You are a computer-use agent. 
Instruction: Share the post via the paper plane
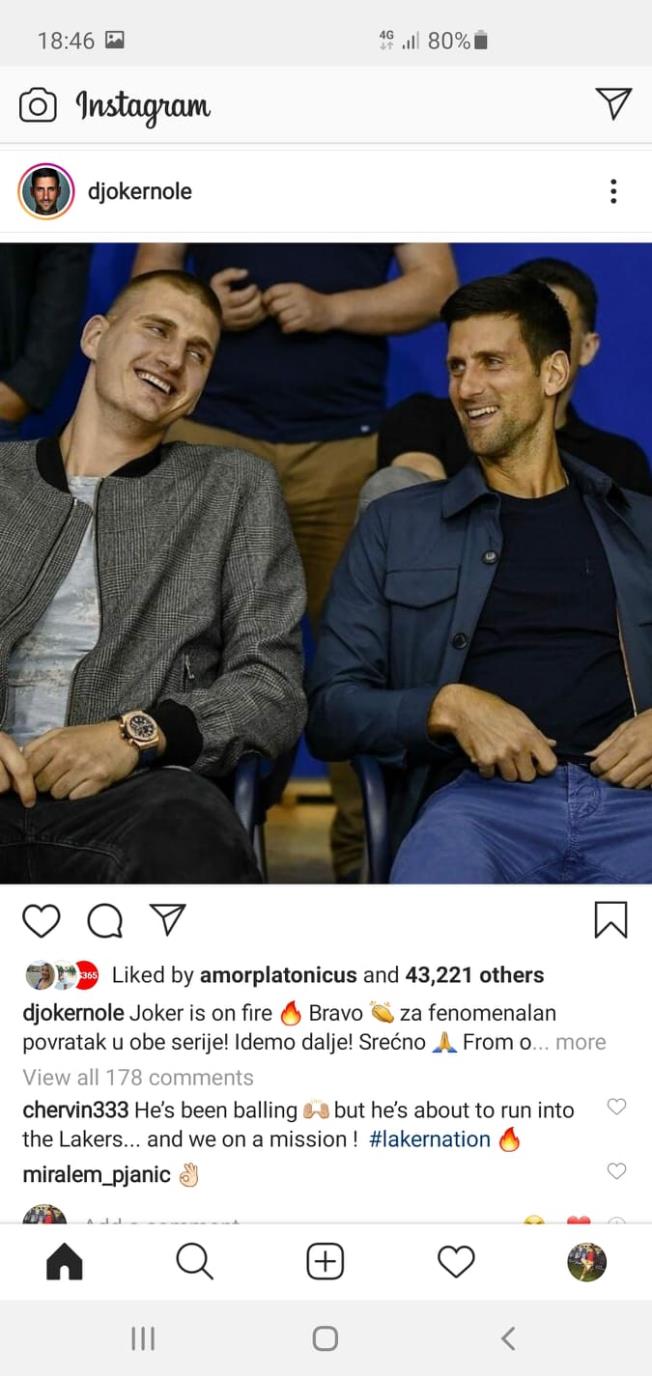[x=167, y=919]
